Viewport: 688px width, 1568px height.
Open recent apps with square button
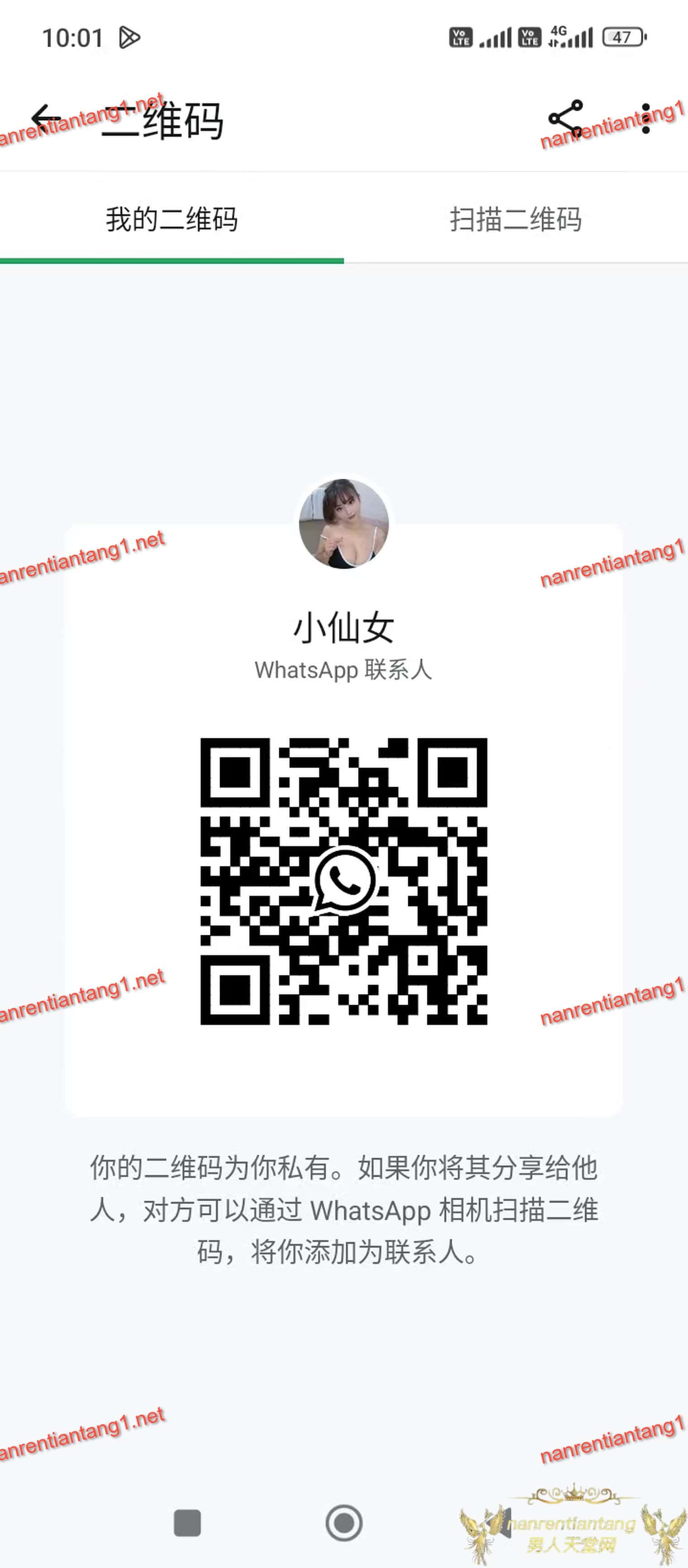coord(187,1523)
